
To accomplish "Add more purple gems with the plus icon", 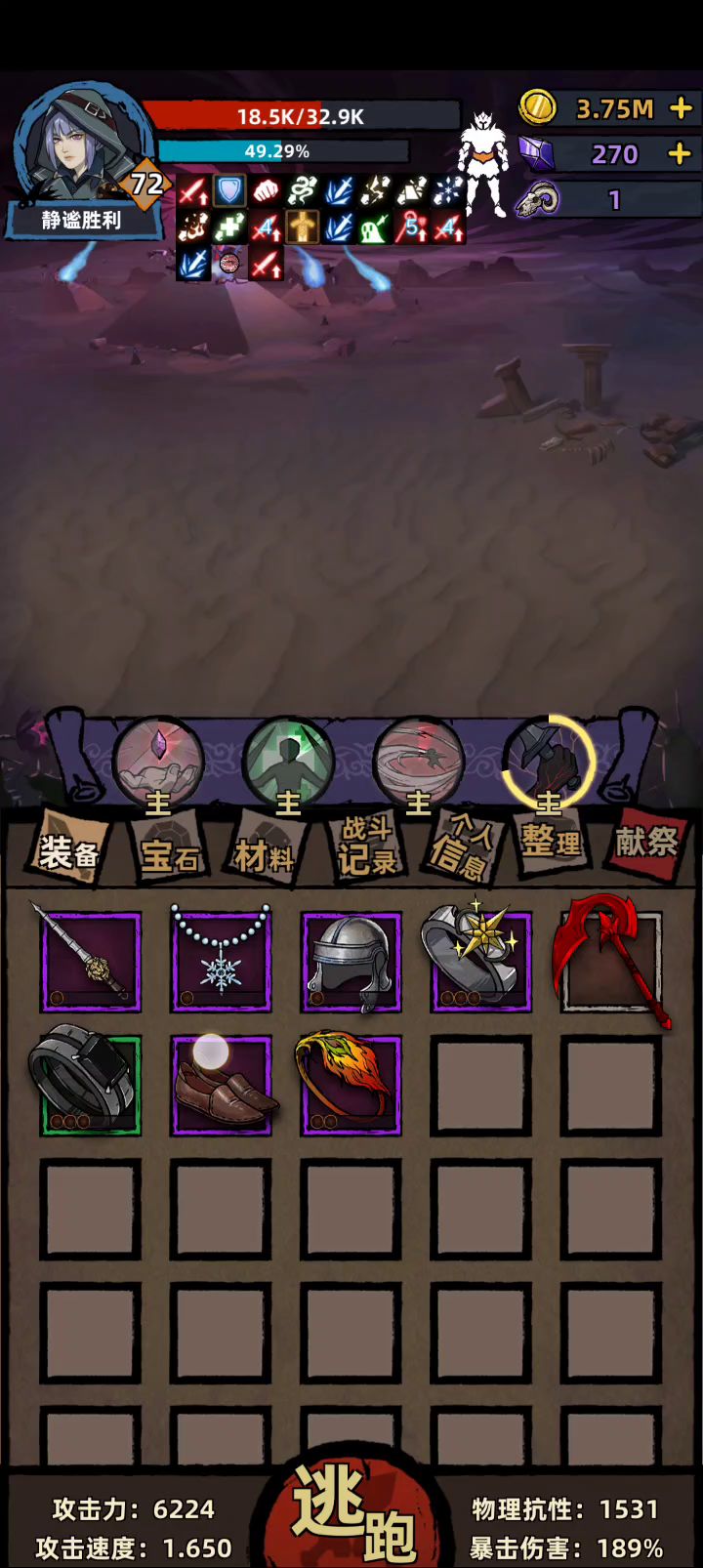I will tap(680, 154).
